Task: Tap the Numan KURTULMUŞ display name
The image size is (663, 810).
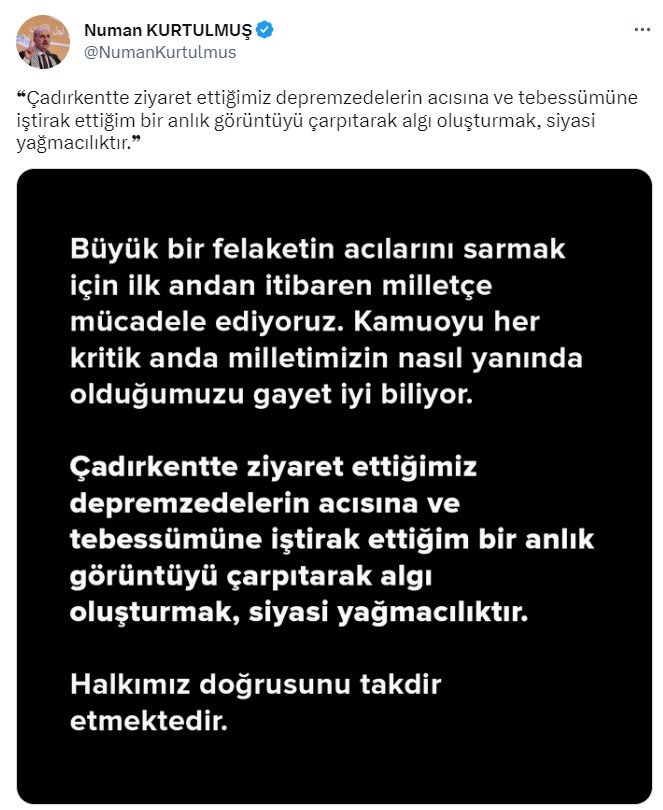Action: point(168,31)
